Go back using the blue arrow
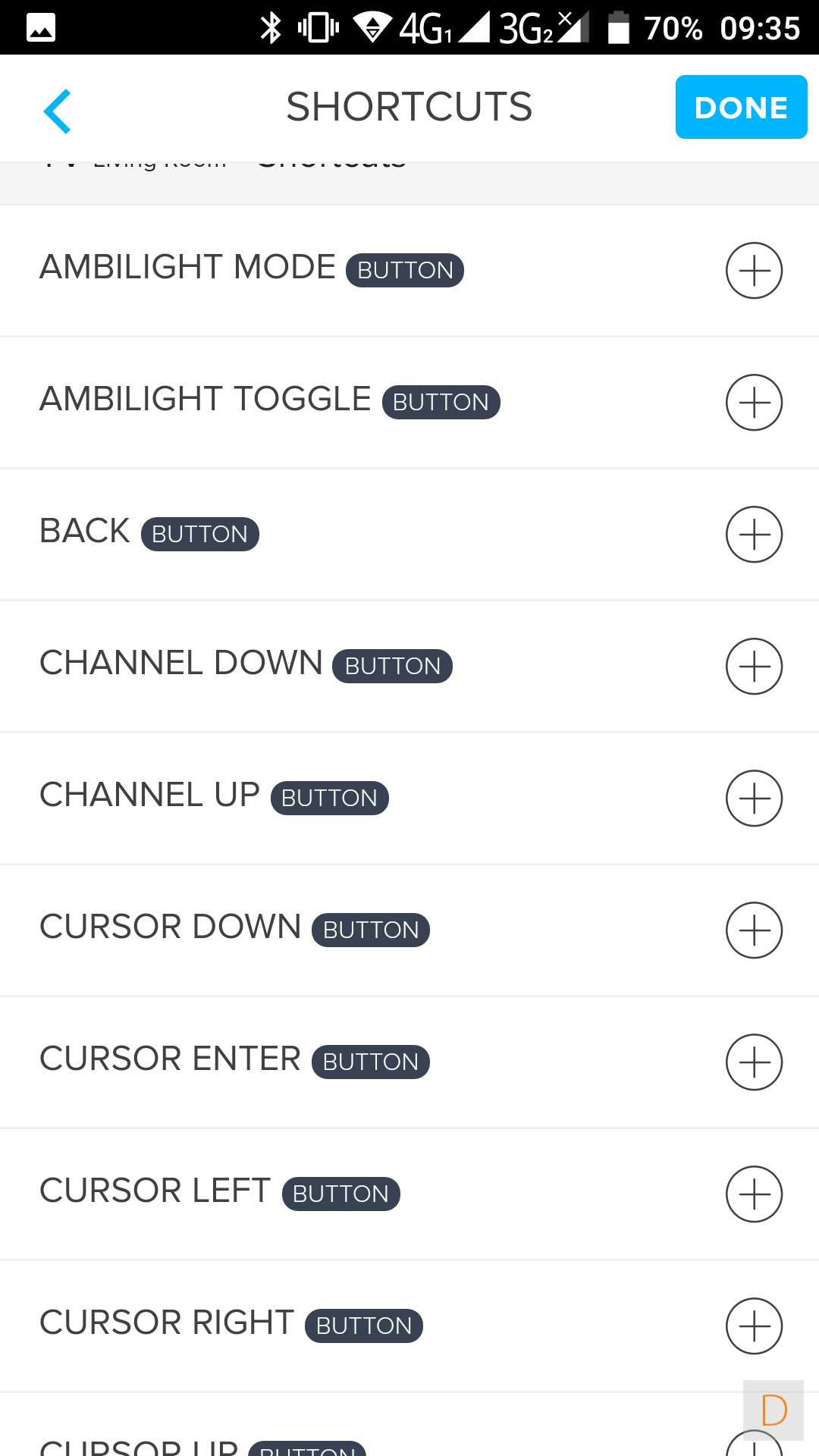The height and width of the screenshot is (1456, 819). point(58,111)
